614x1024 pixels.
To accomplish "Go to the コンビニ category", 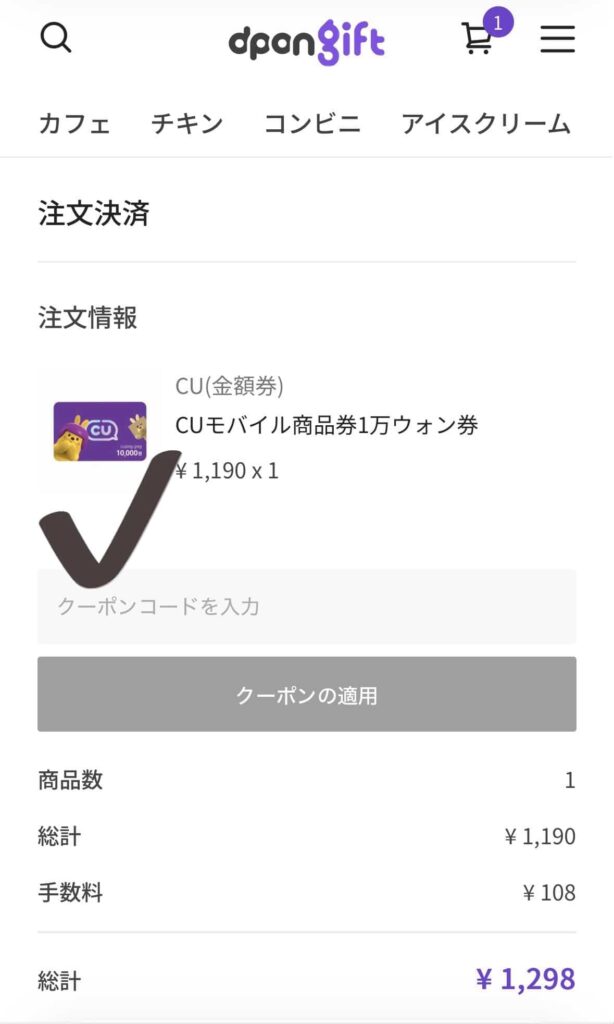I will 312,125.
